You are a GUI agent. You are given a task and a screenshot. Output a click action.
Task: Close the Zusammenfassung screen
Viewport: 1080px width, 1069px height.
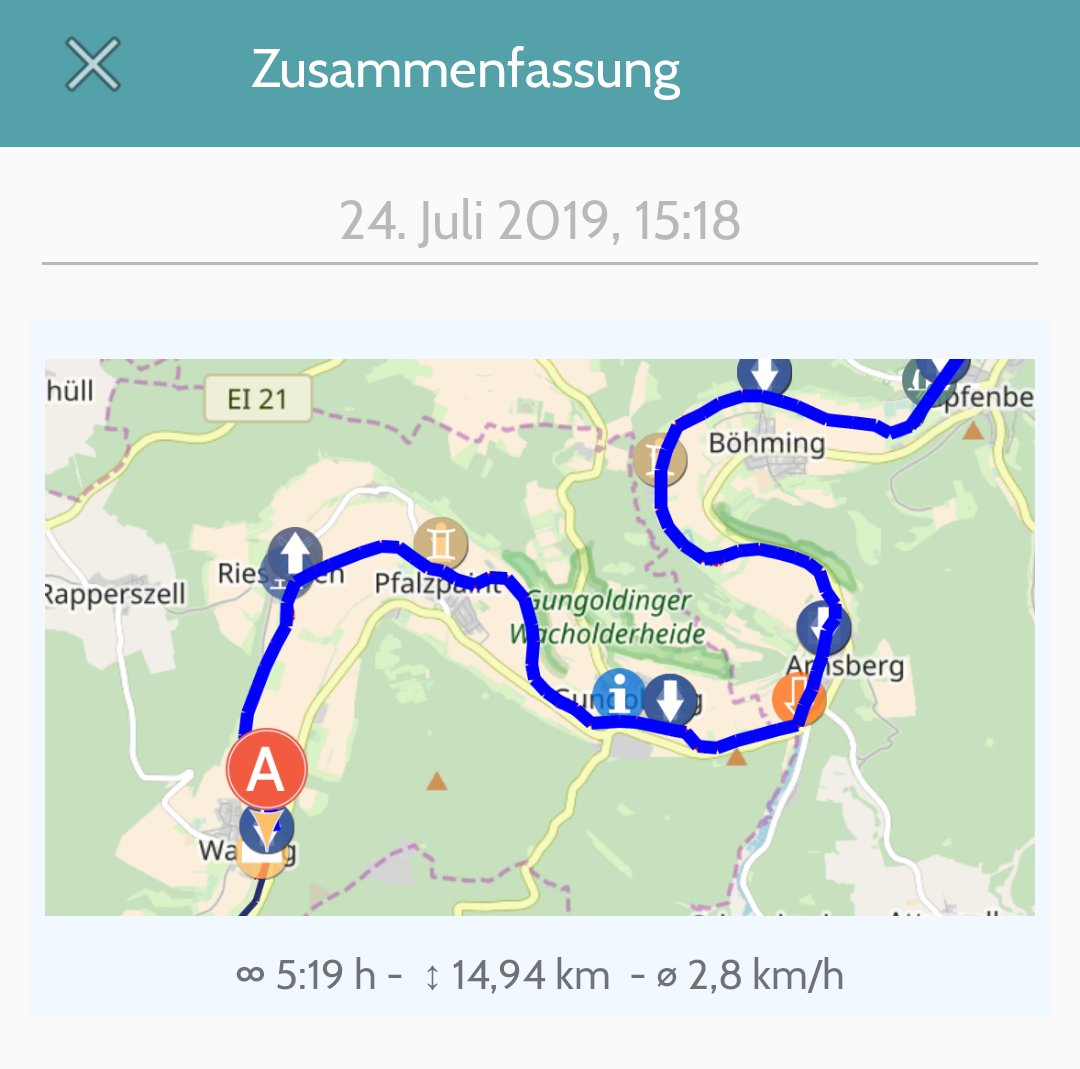(93, 66)
